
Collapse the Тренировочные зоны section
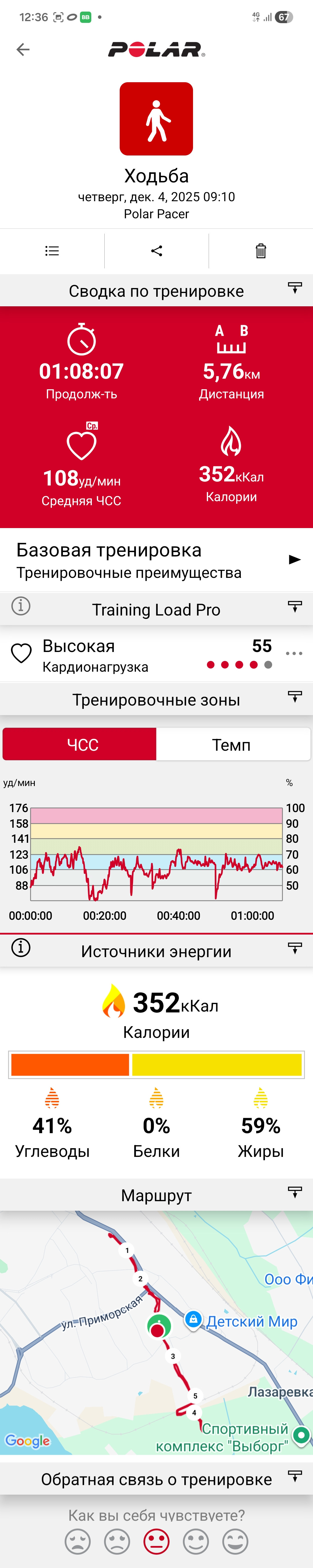[x=295, y=697]
